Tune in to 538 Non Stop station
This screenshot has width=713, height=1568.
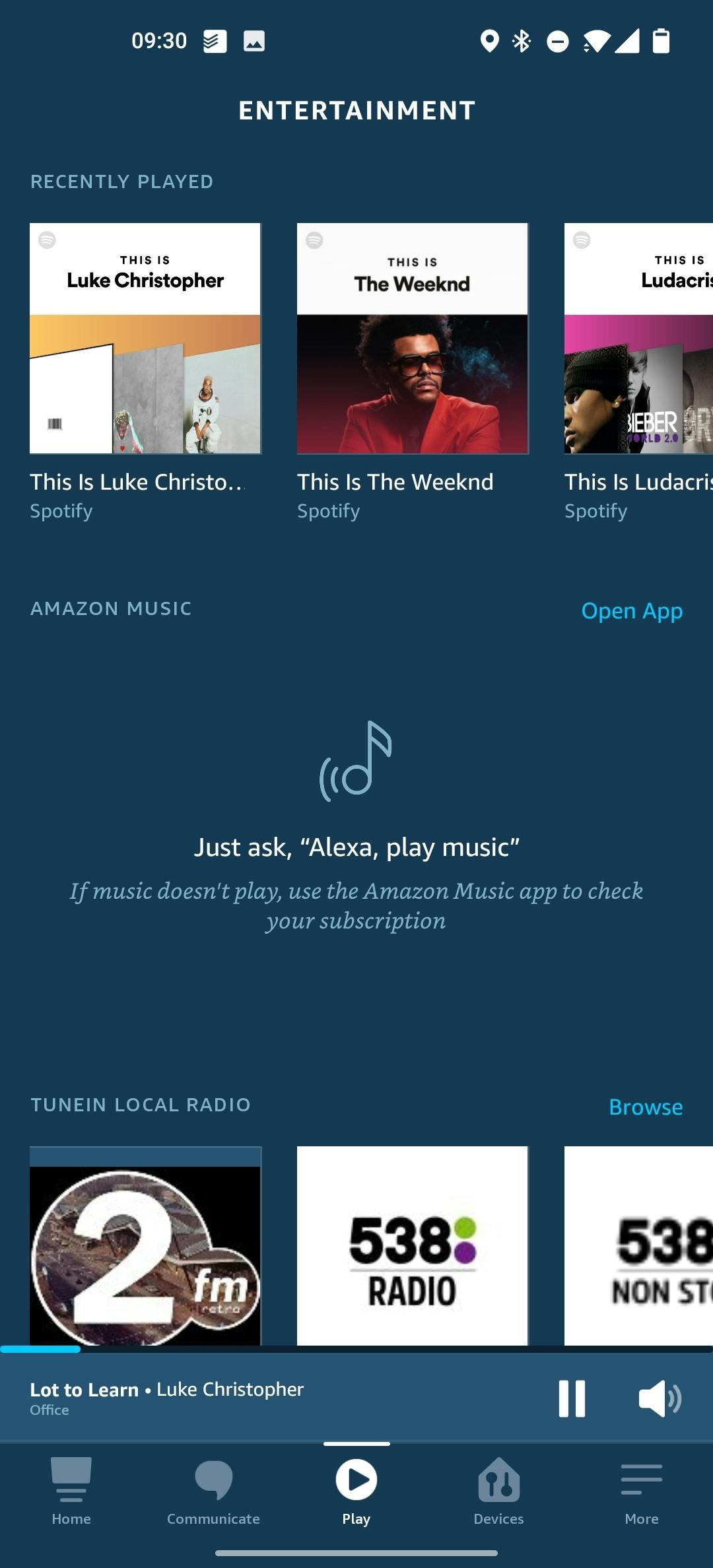coord(638,1246)
